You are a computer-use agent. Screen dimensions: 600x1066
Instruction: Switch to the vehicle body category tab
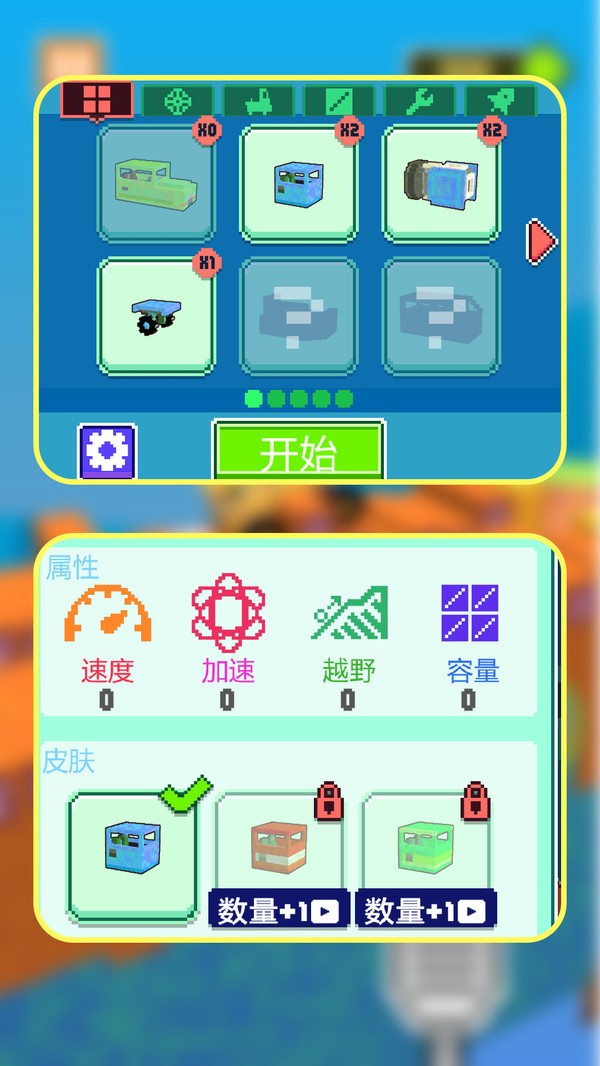pos(258,101)
